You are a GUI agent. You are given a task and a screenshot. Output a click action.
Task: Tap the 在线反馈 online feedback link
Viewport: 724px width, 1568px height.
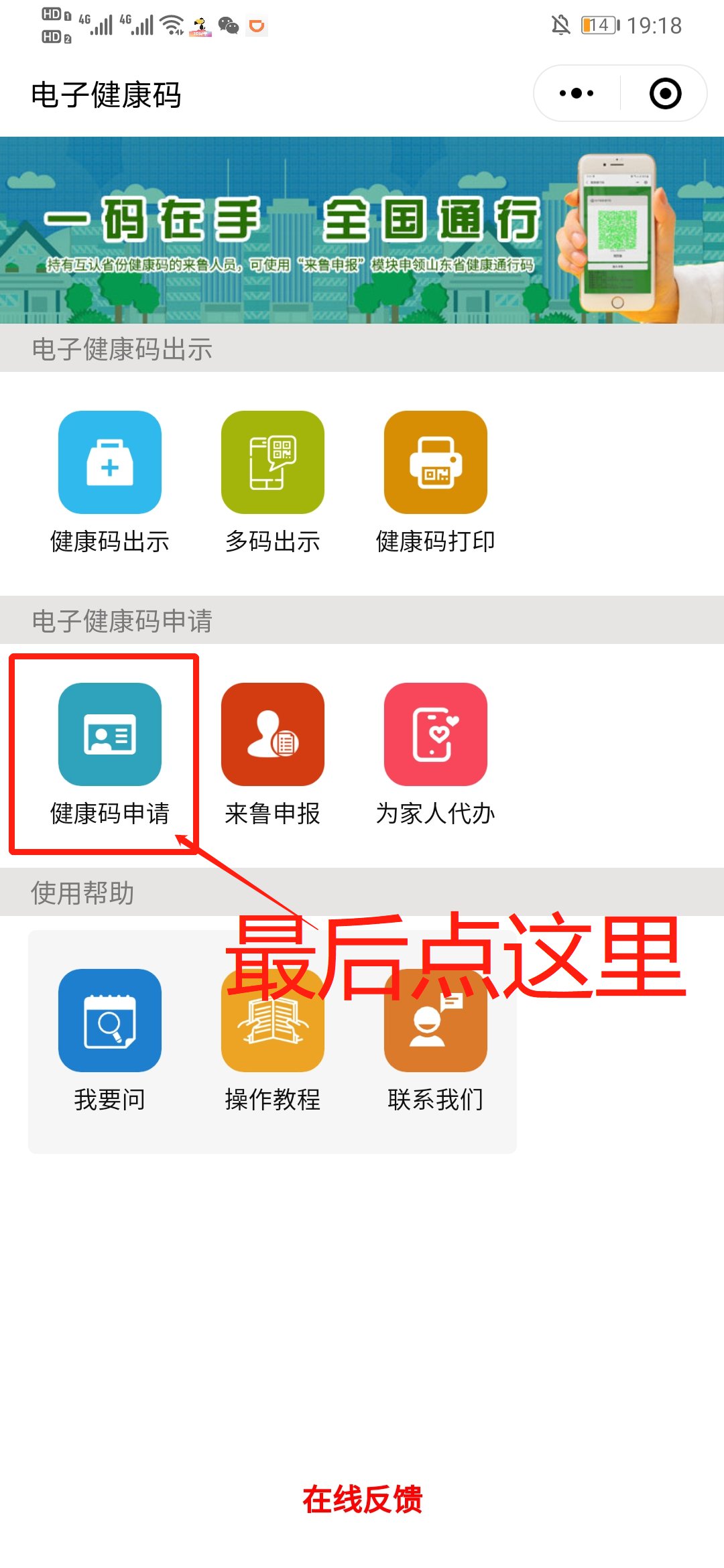point(362,1499)
